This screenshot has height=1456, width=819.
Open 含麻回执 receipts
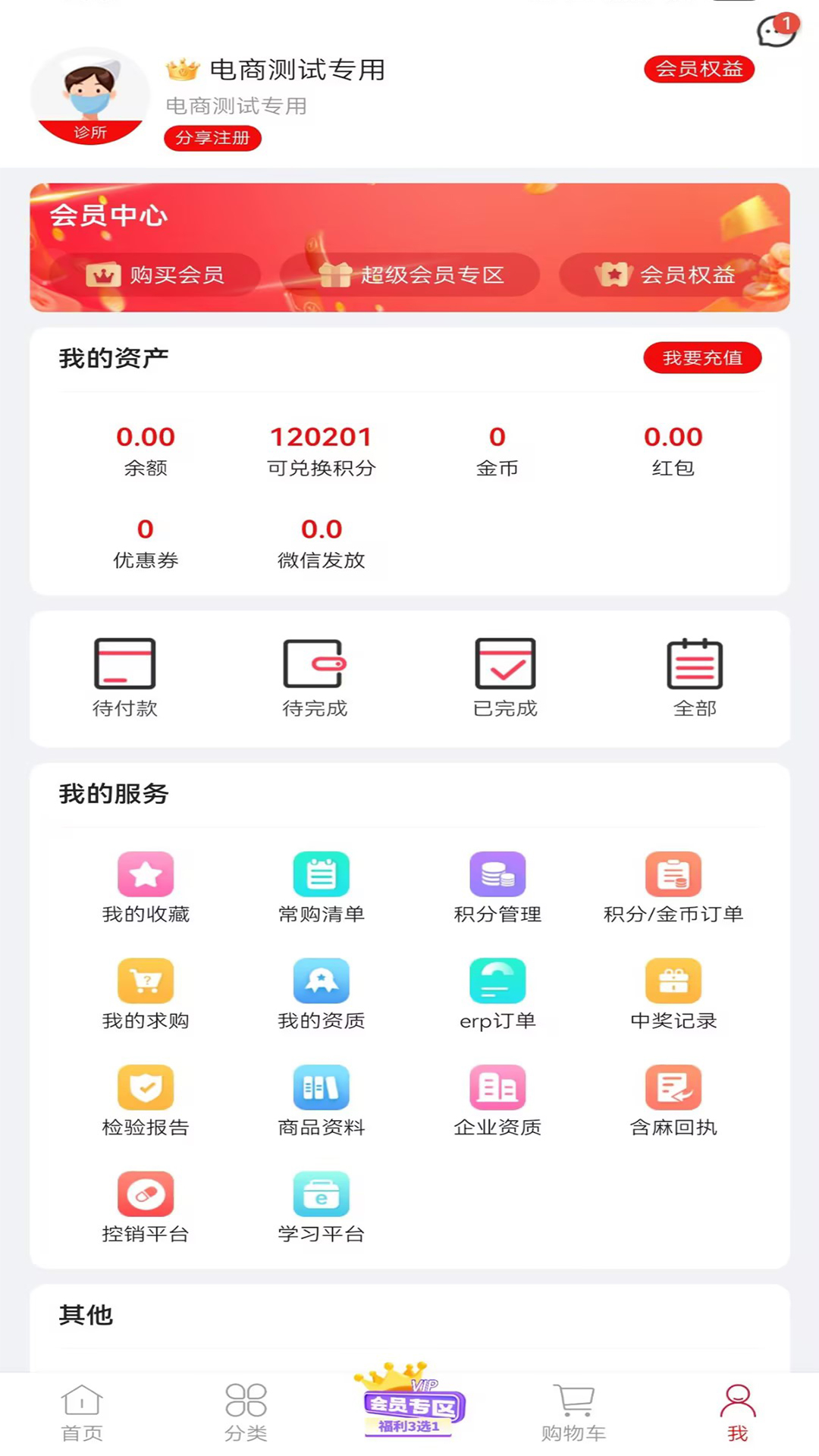point(673,1100)
